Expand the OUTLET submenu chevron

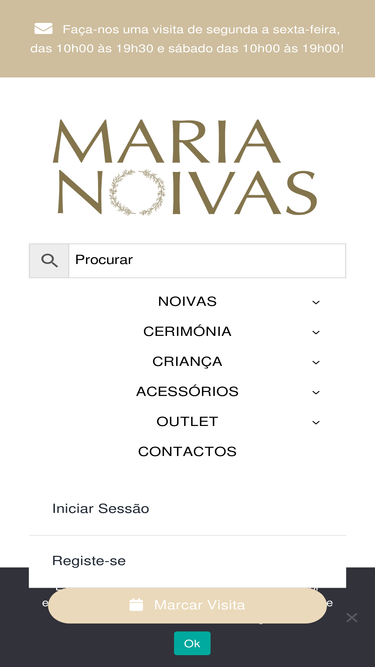pos(316,422)
